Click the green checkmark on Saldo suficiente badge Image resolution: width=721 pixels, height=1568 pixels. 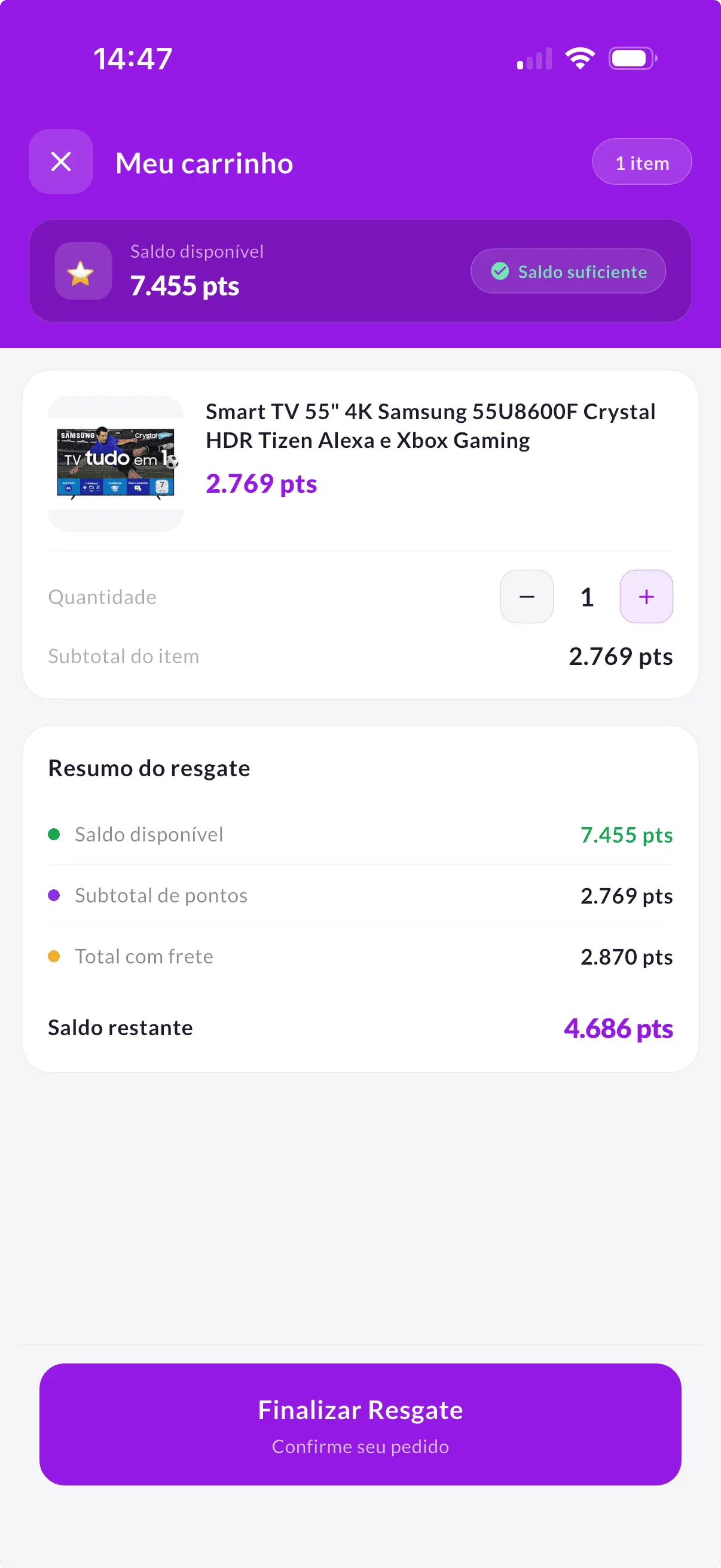[500, 271]
